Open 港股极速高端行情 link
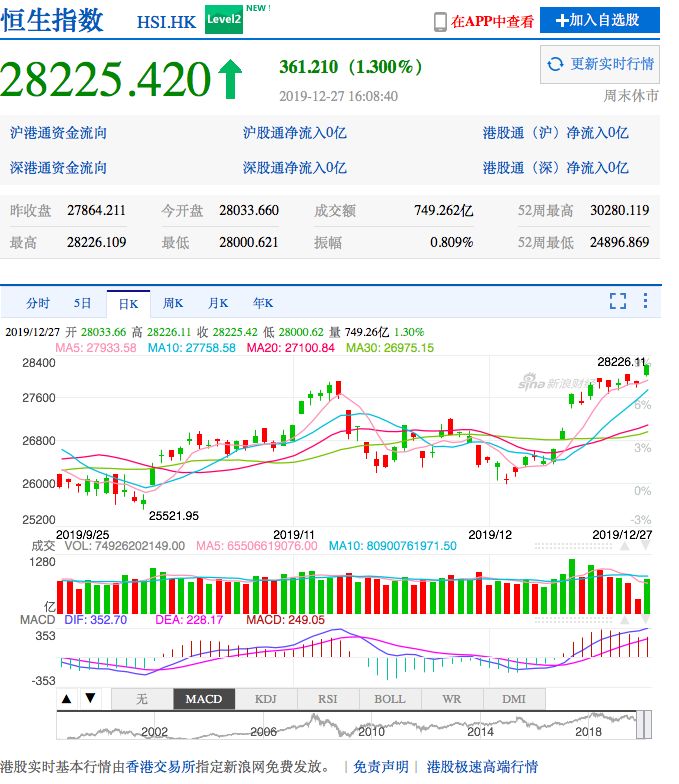Screen dimensions: 679x784 tap(482, 767)
